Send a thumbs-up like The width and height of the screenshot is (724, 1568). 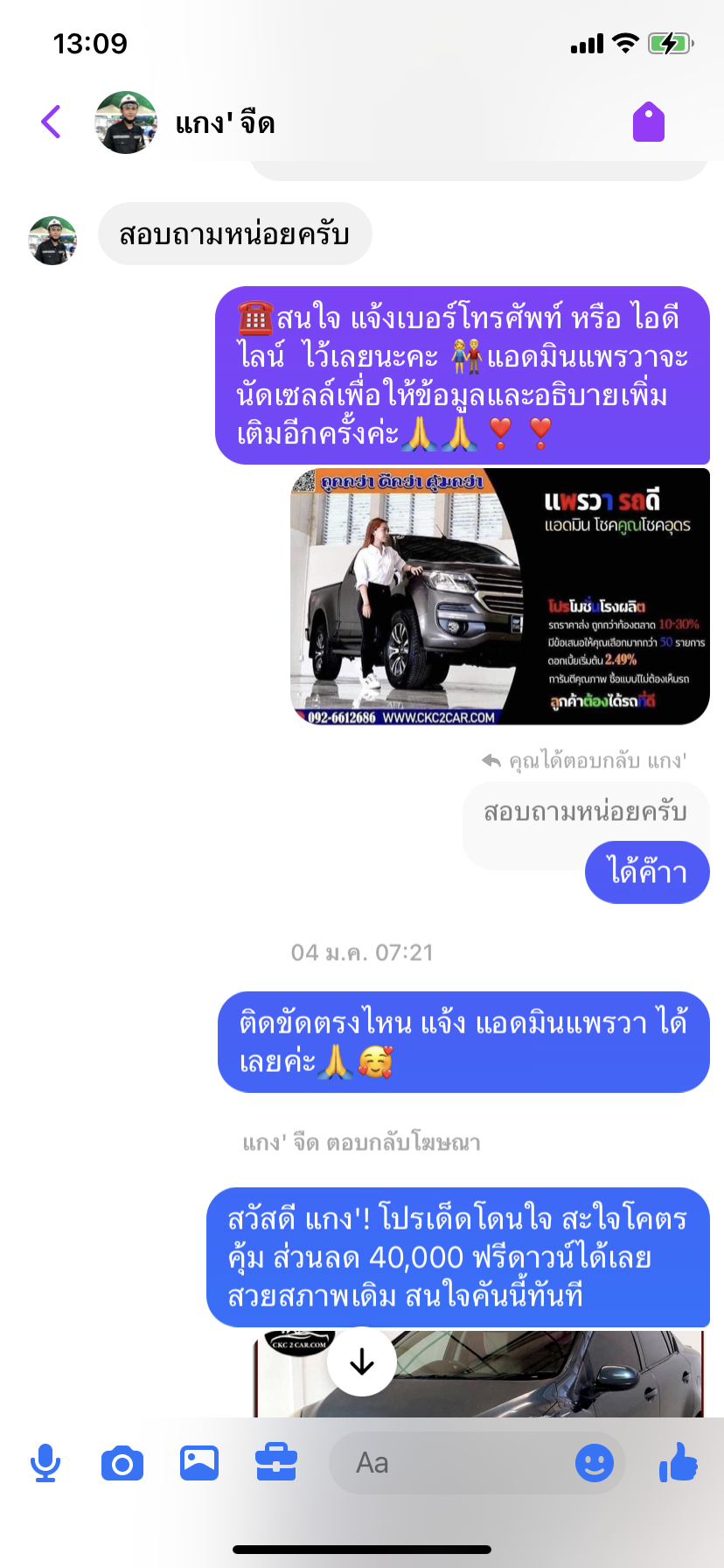pyautogui.click(x=679, y=1462)
